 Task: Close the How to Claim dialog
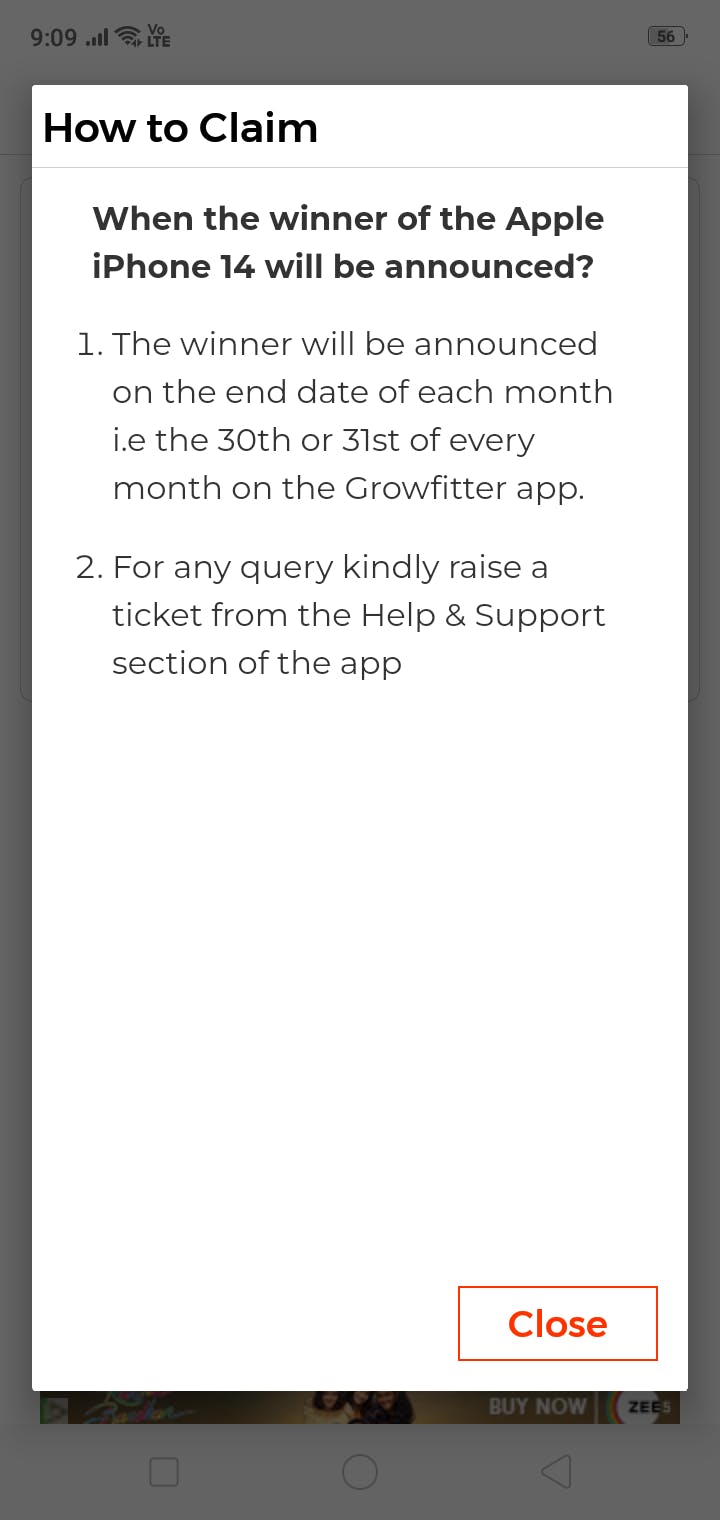point(557,1323)
